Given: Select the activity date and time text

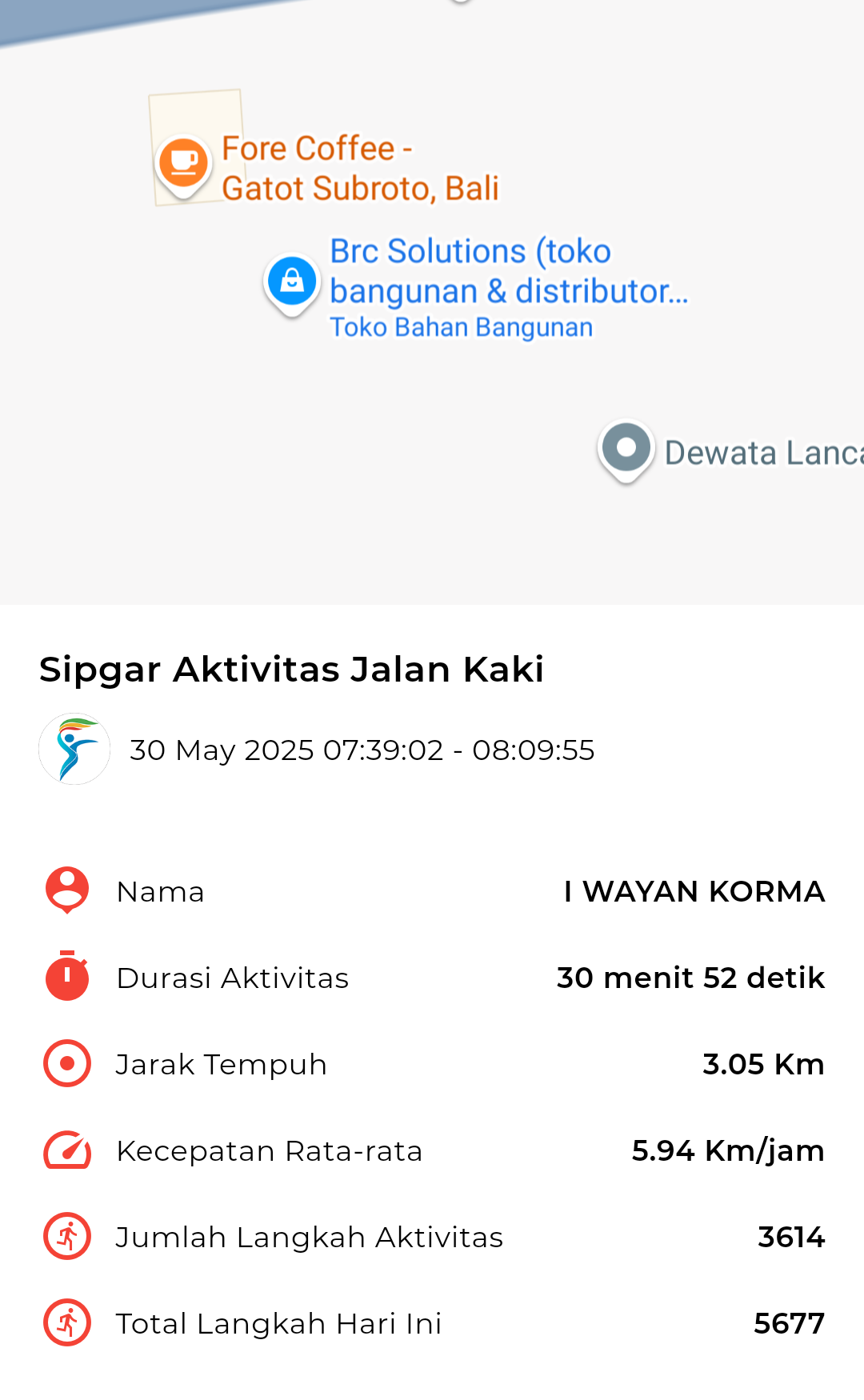Looking at the screenshot, I should [362, 750].
